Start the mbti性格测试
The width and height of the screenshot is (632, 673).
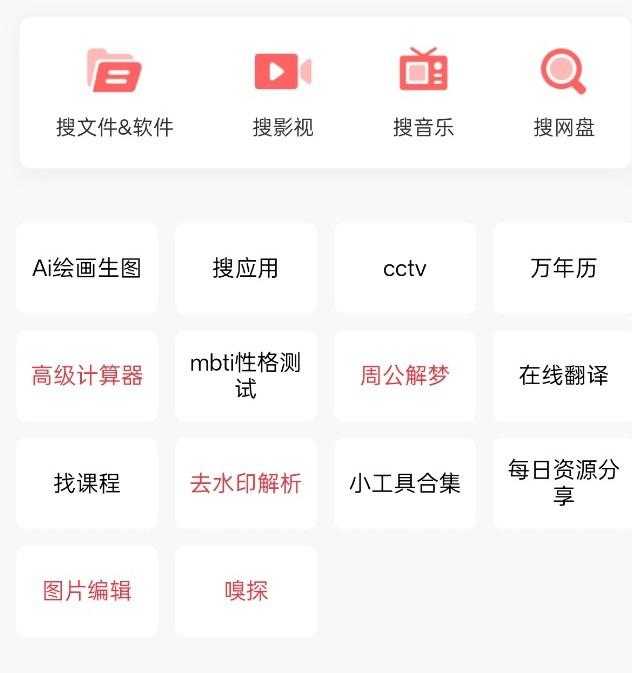pyautogui.click(x=245, y=376)
